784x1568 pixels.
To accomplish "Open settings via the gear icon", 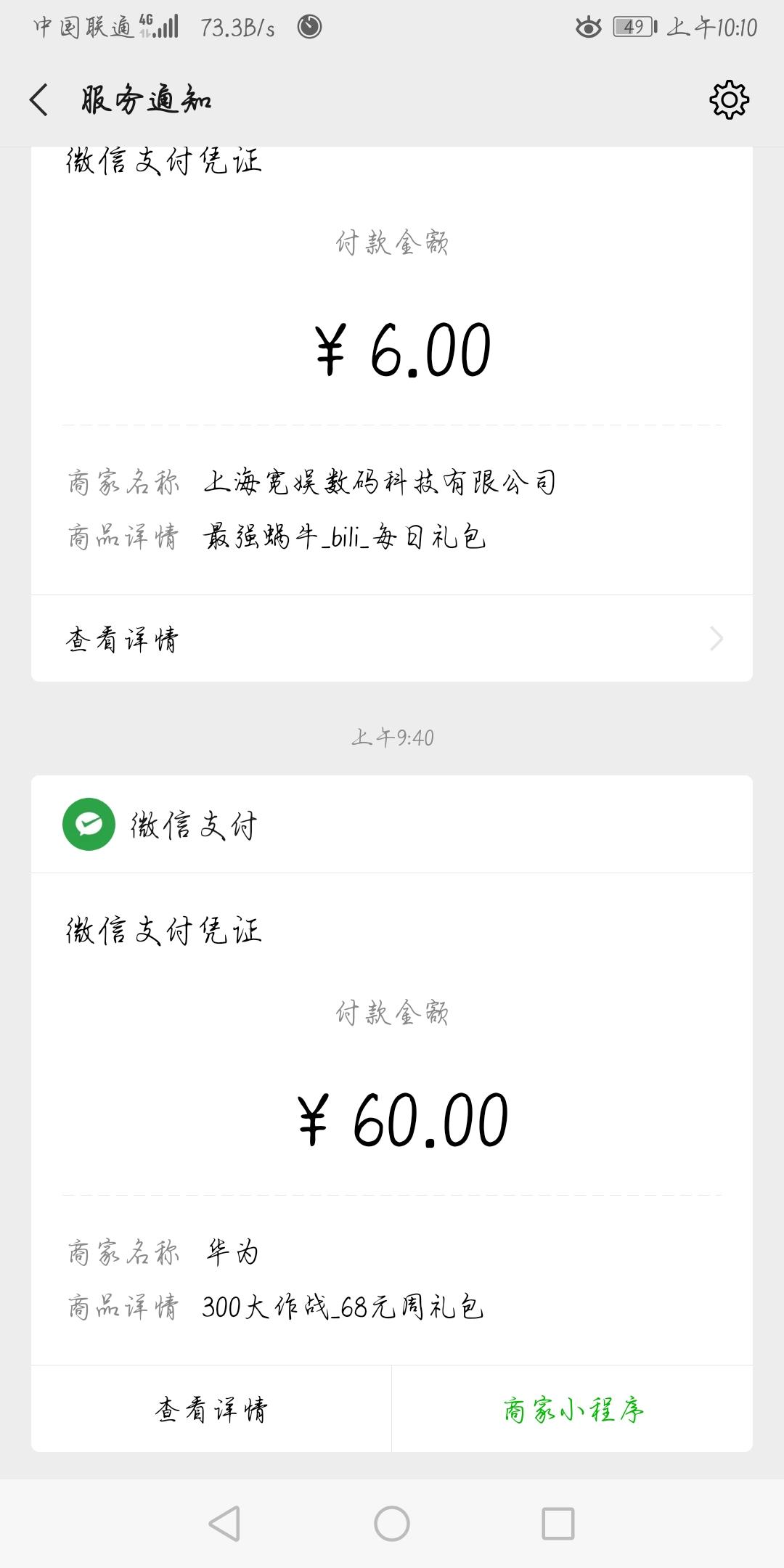I will pyautogui.click(x=728, y=101).
